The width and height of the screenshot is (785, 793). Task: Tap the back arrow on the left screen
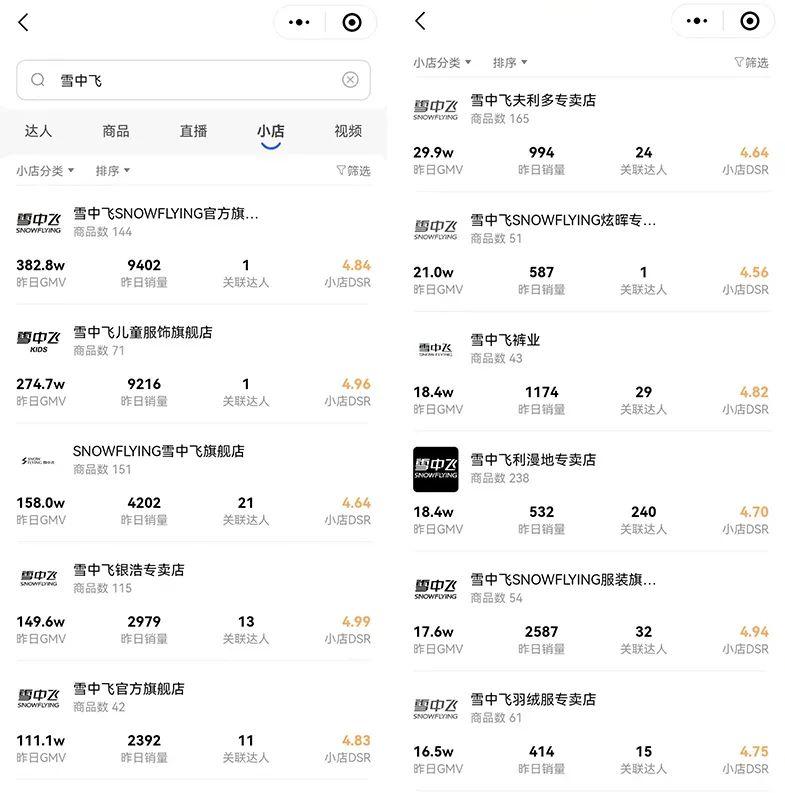pyautogui.click(x=22, y=21)
